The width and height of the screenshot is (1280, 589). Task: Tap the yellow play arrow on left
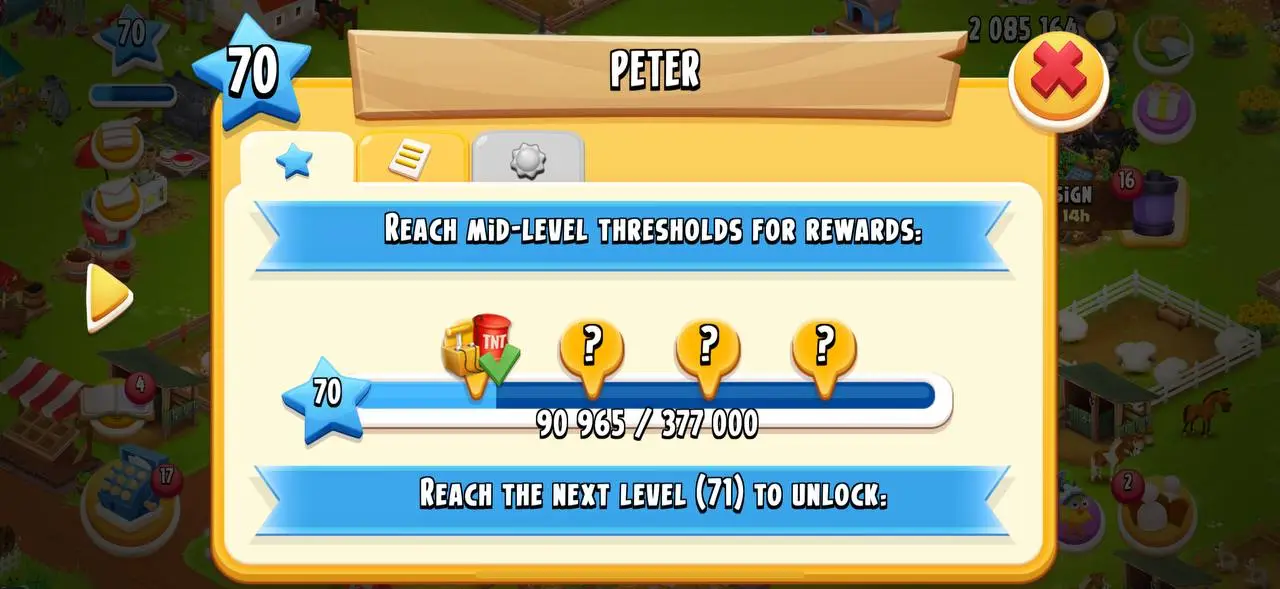107,297
